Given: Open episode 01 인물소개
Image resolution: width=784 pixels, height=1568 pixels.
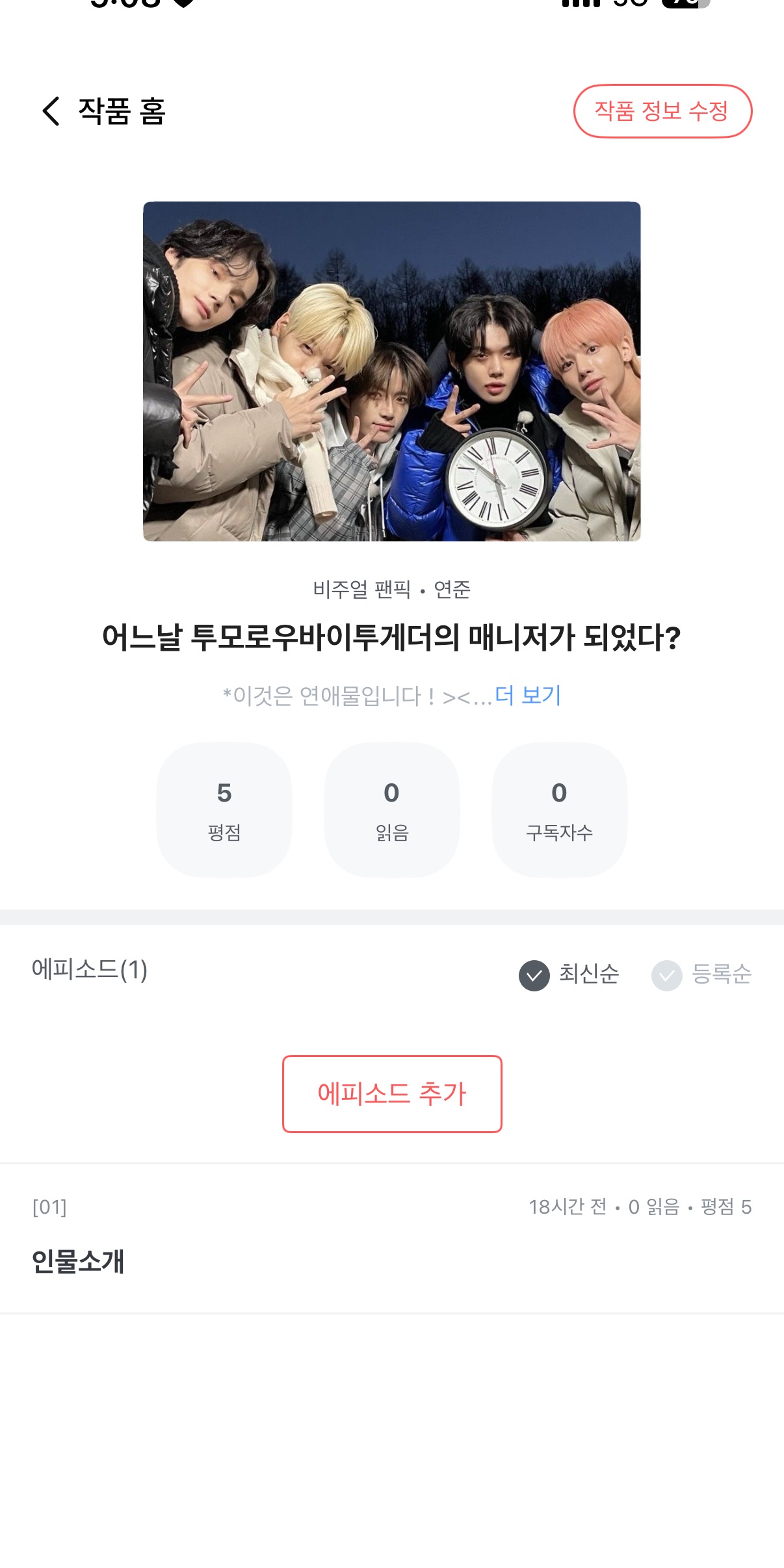Looking at the screenshot, I should tap(78, 1261).
